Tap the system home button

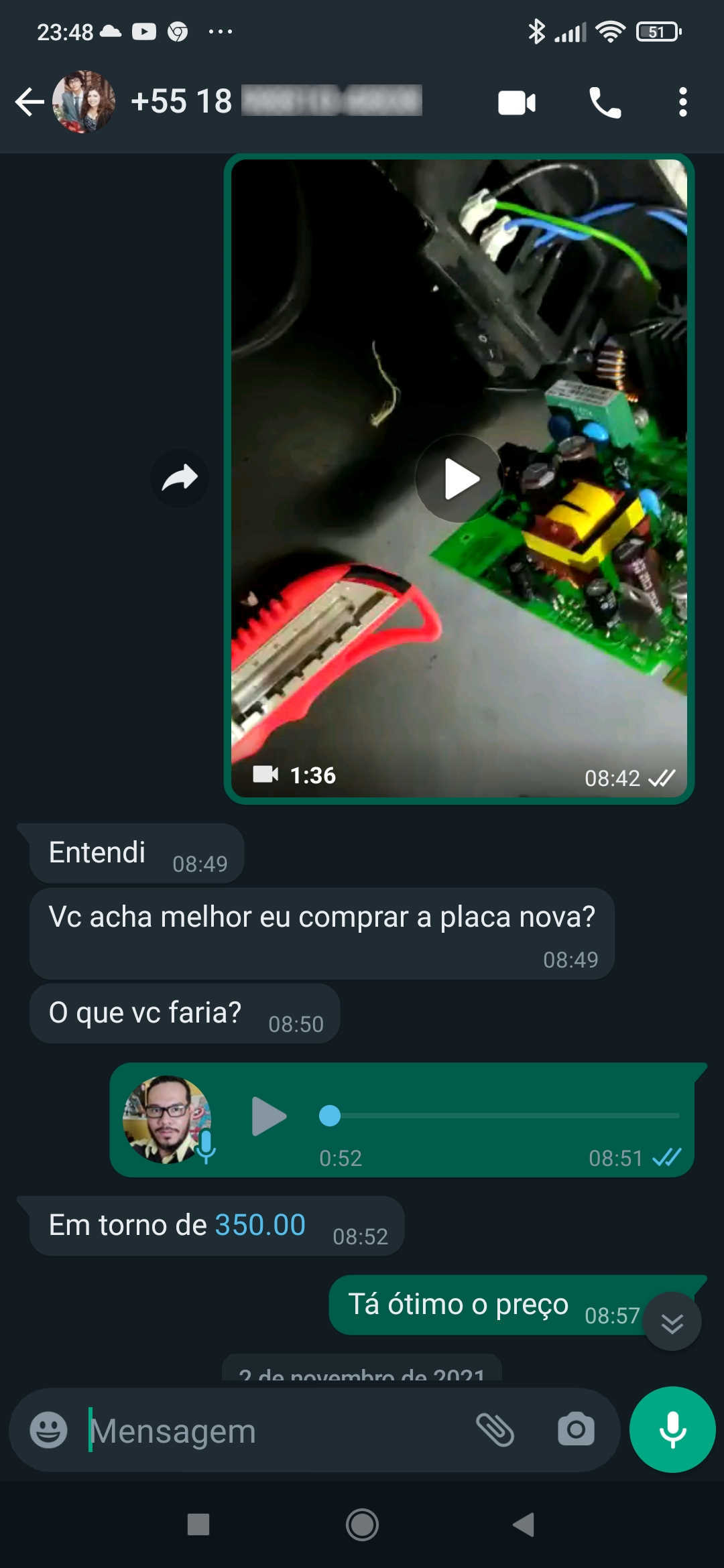coord(362,1524)
